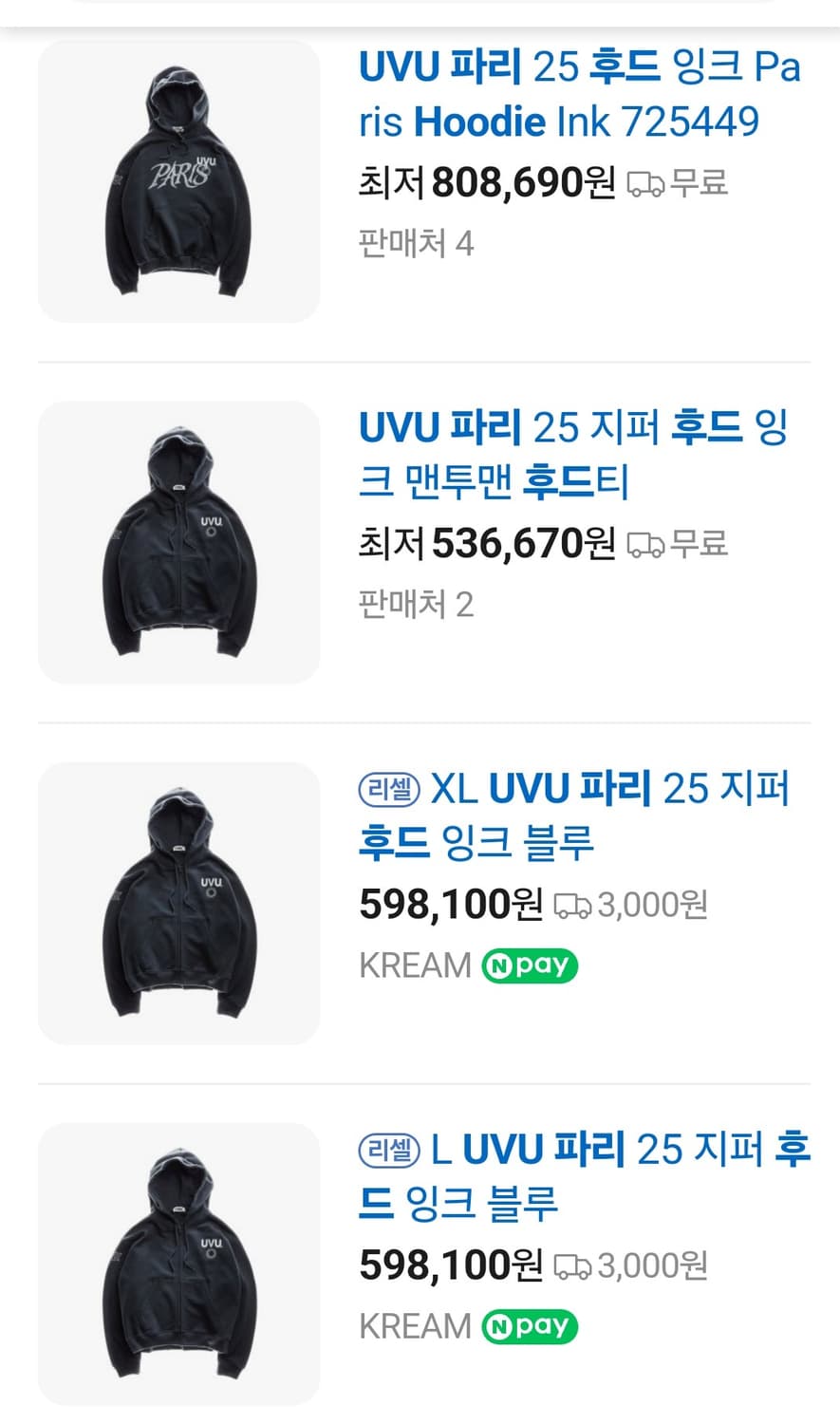Screen dimensions: 840x1424
Task: Click the free delivery truck icon on Paris Hoodie
Action: click(647, 183)
